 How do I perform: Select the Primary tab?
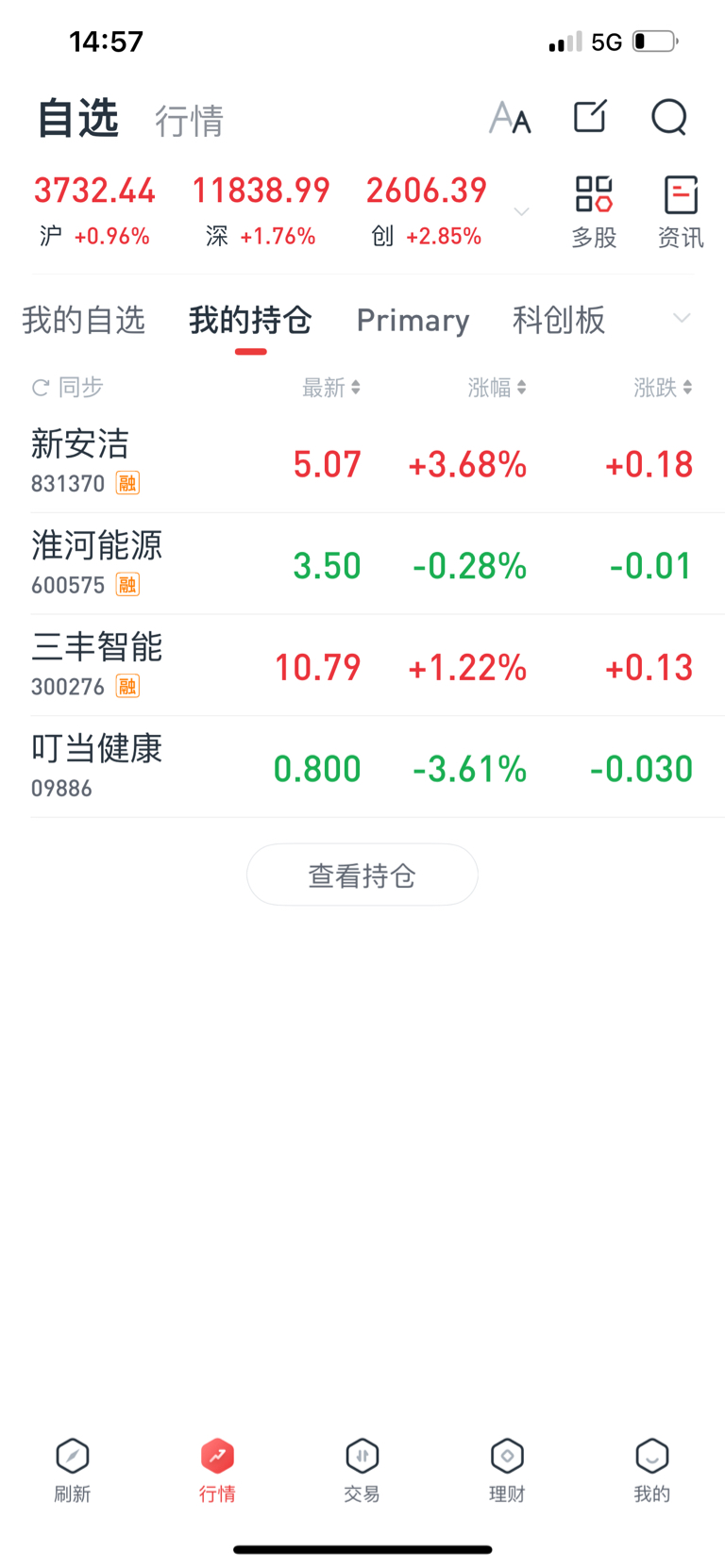413,321
